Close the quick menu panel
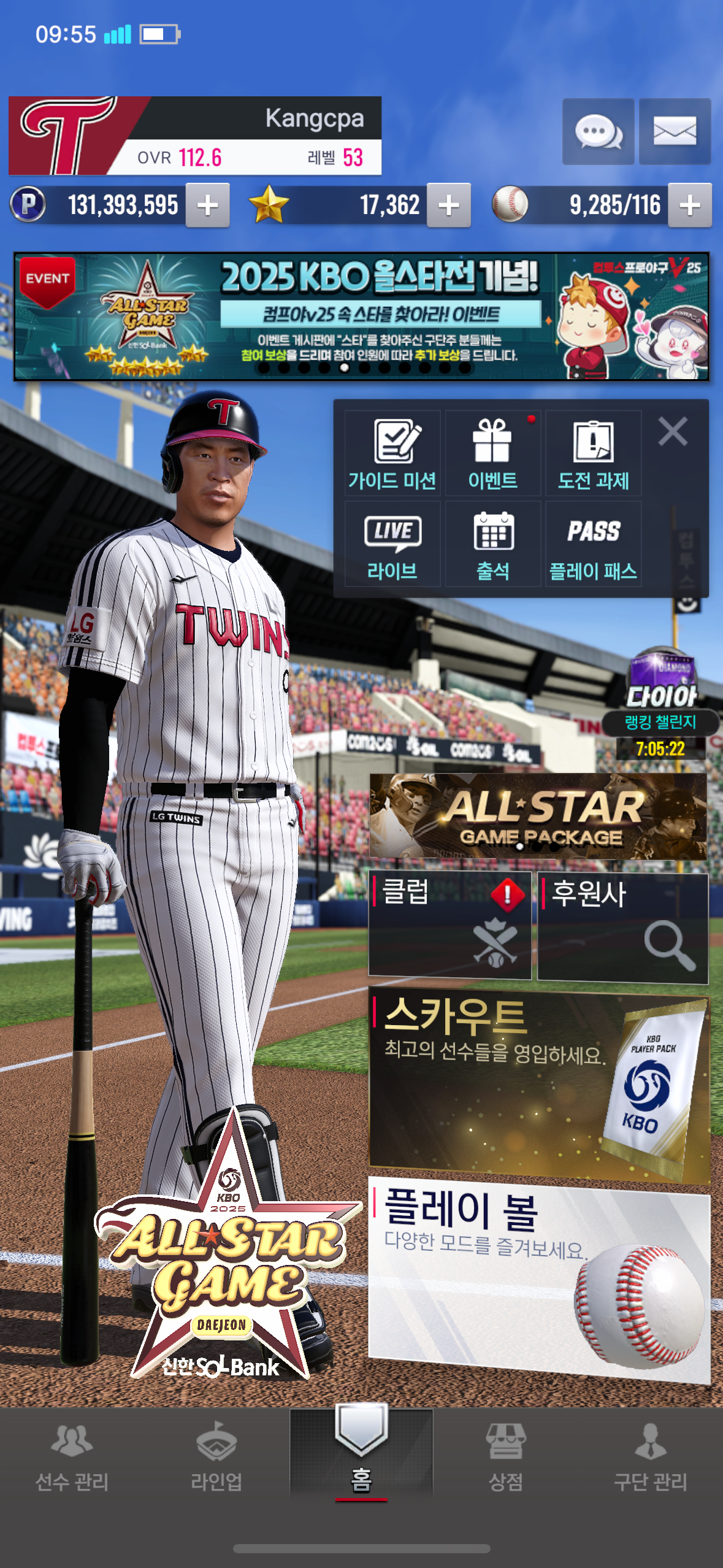Image resolution: width=723 pixels, height=1568 pixels. pyautogui.click(x=672, y=431)
